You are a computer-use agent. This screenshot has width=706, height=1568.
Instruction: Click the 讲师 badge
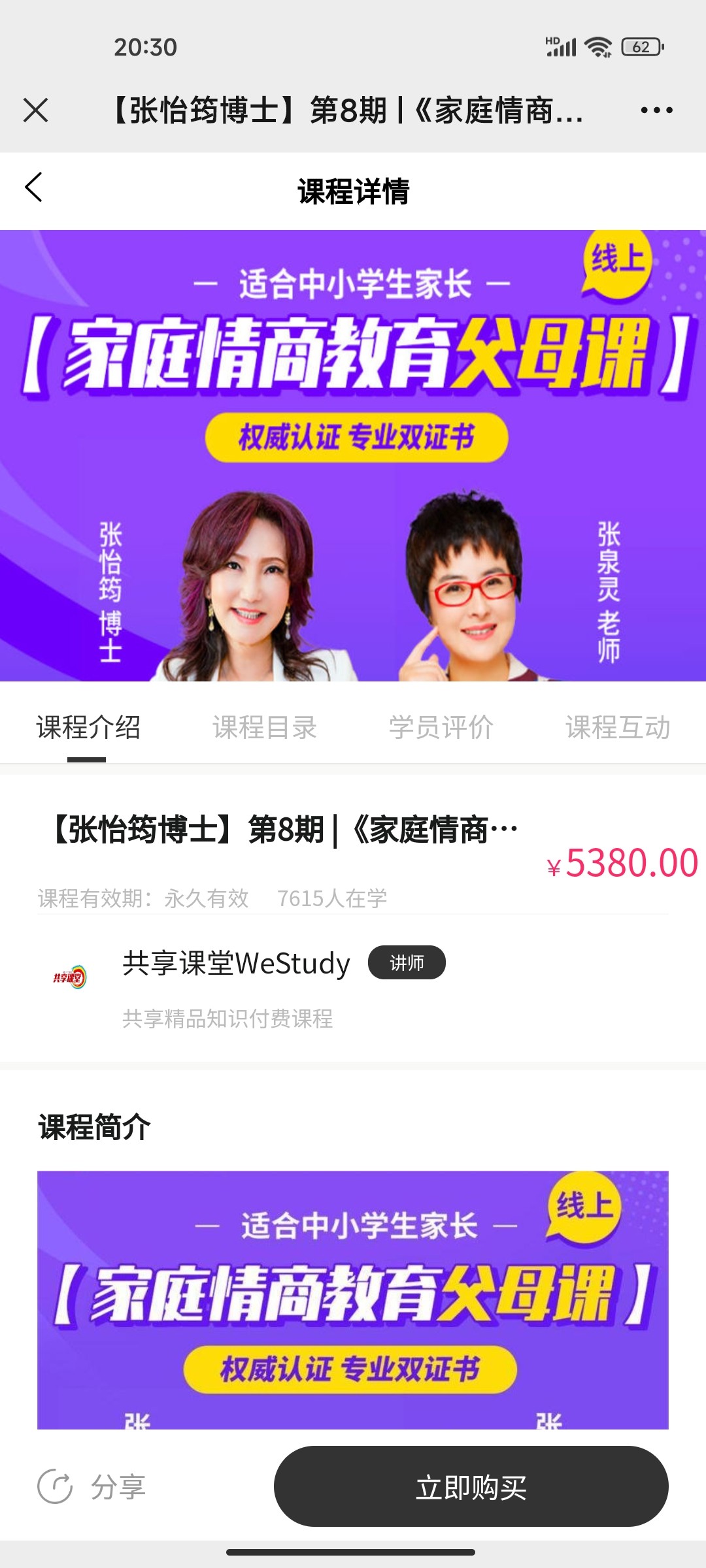click(x=407, y=962)
